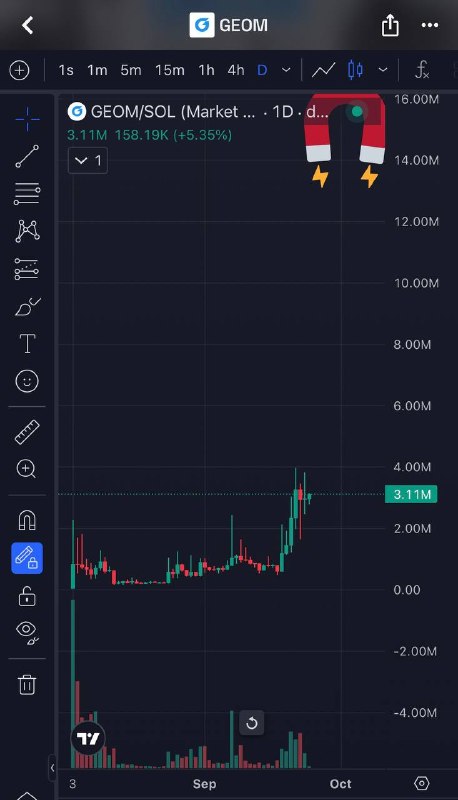Open chart settings gear icon
The width and height of the screenshot is (458, 800).
422,783
